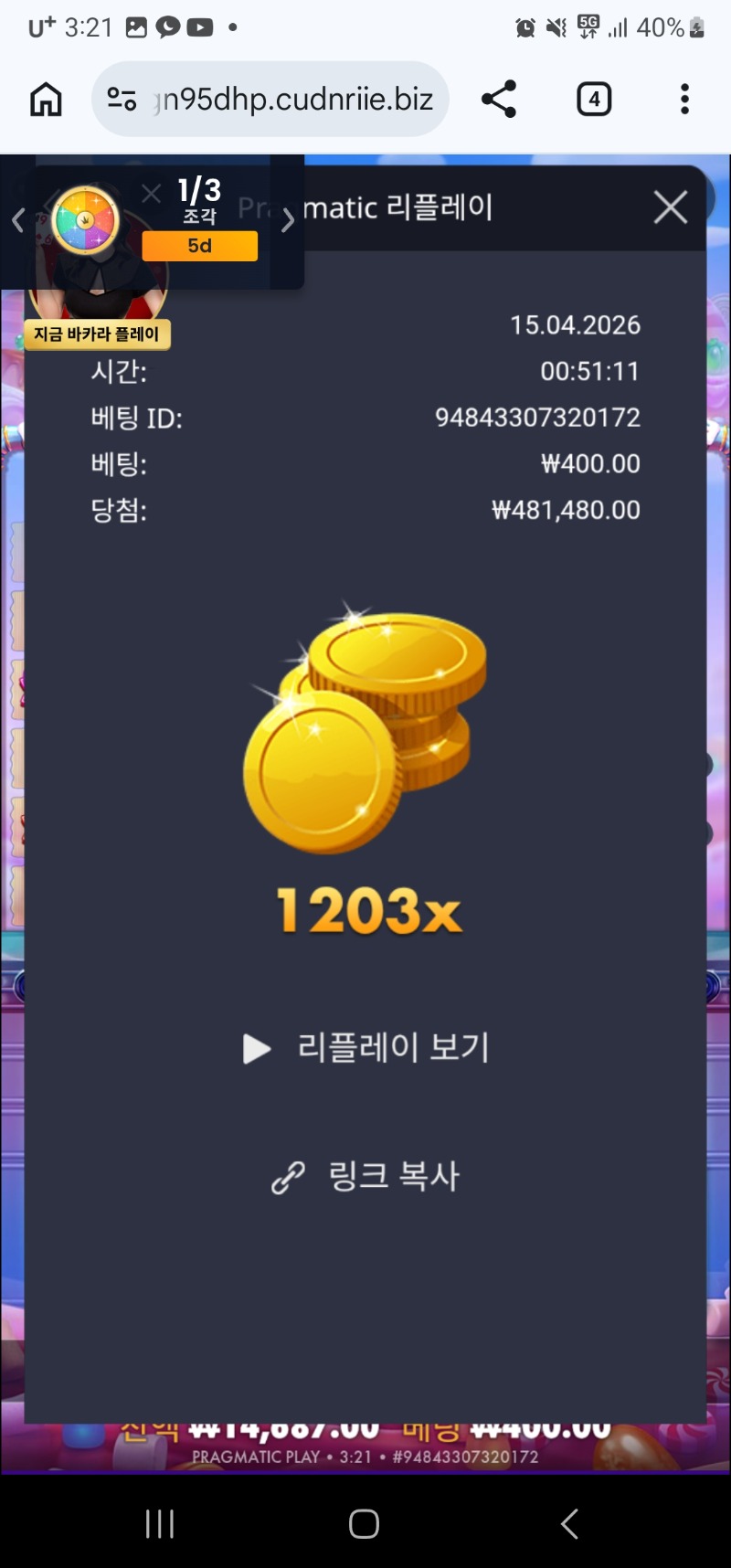Copy the replay link with 링크 복사
This screenshot has height=1568, width=731.
(367, 1176)
